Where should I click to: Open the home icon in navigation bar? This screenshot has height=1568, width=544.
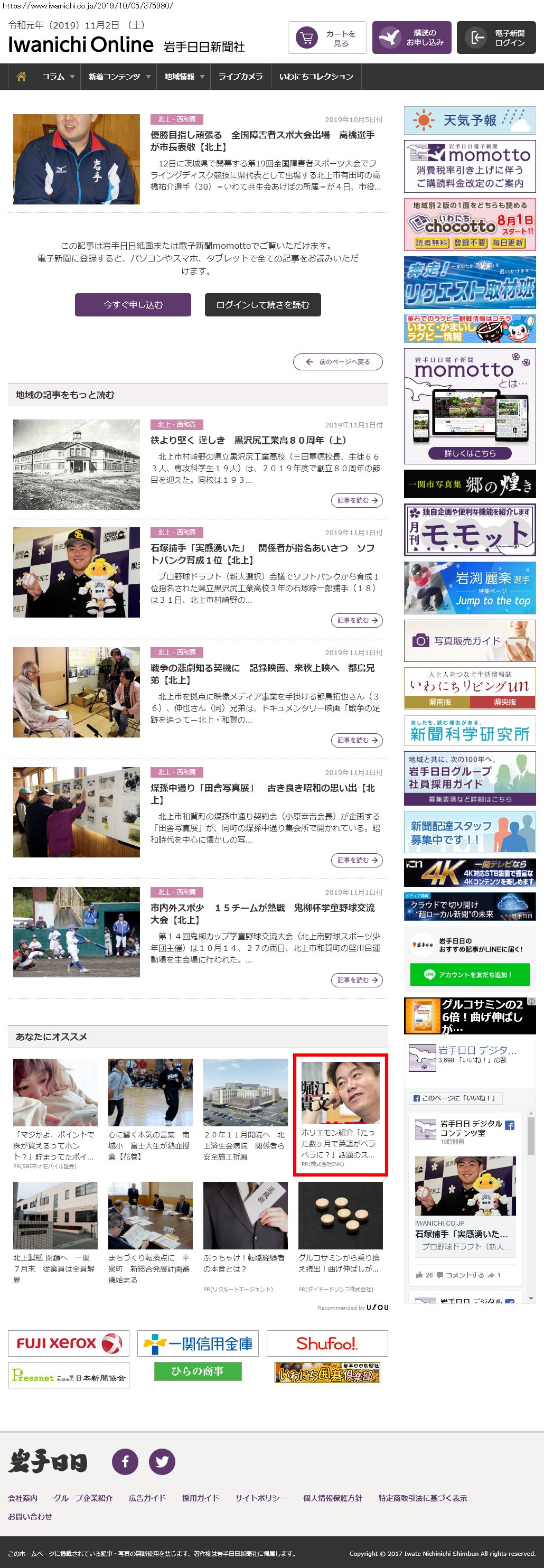tap(21, 77)
